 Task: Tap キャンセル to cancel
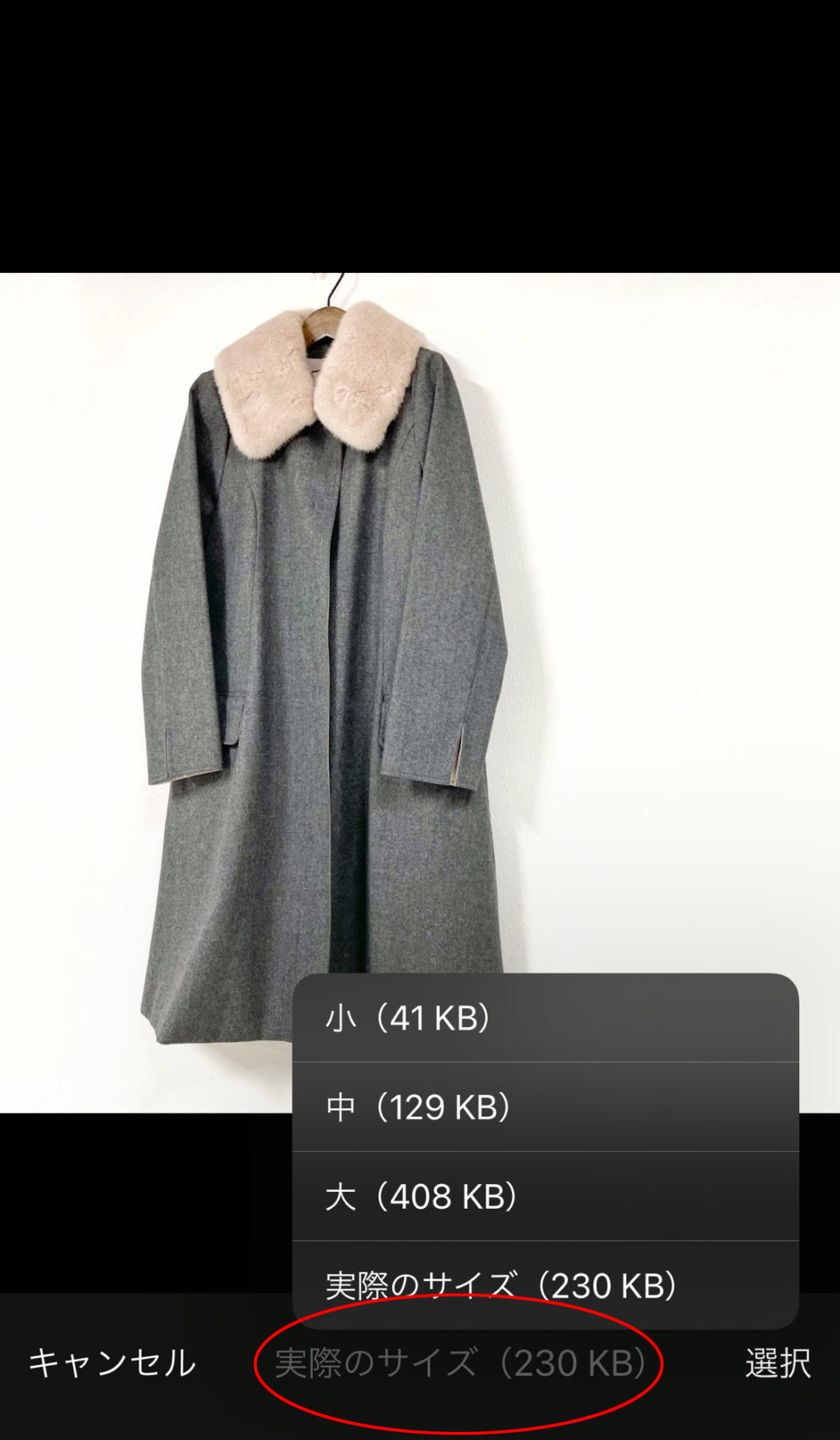pos(112,1362)
